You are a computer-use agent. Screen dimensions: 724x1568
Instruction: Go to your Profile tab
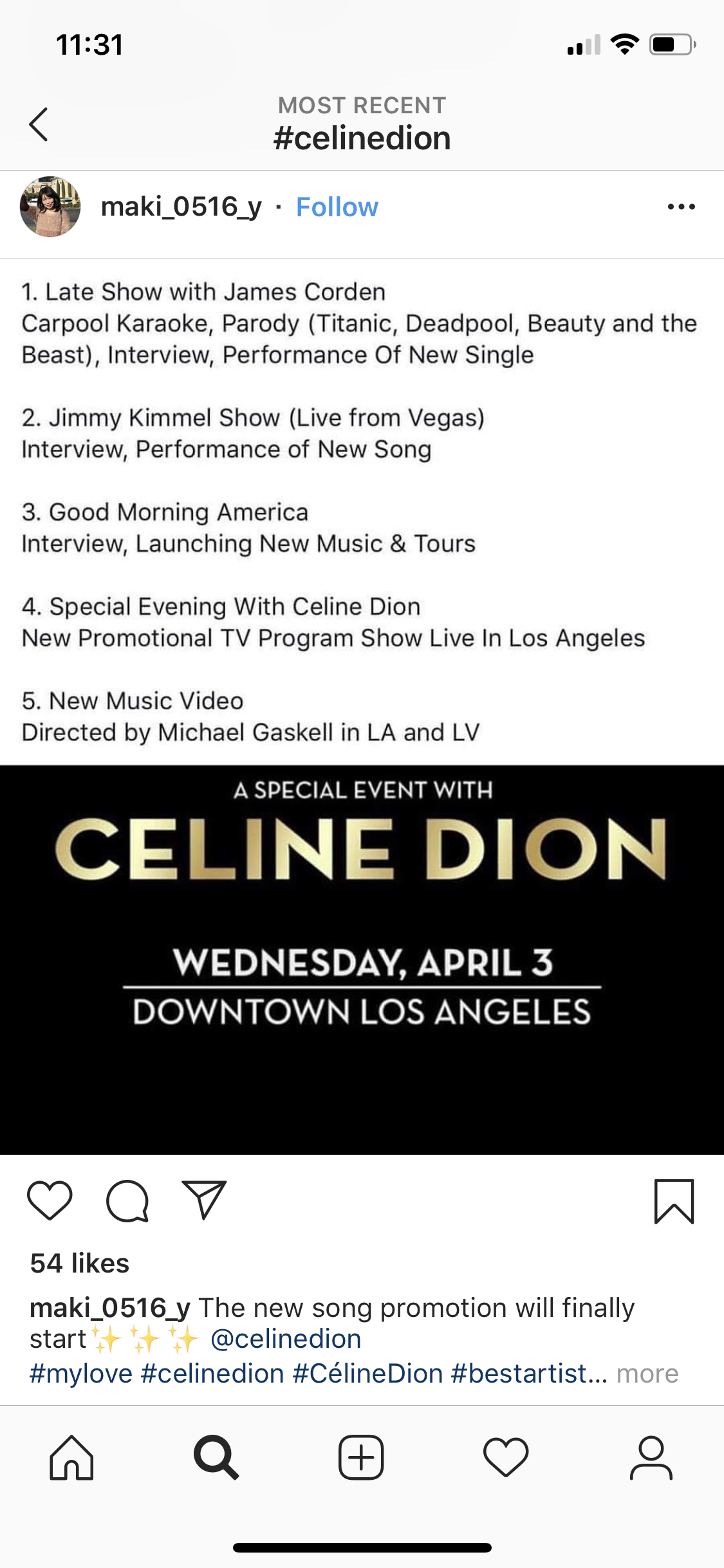pos(651,1458)
